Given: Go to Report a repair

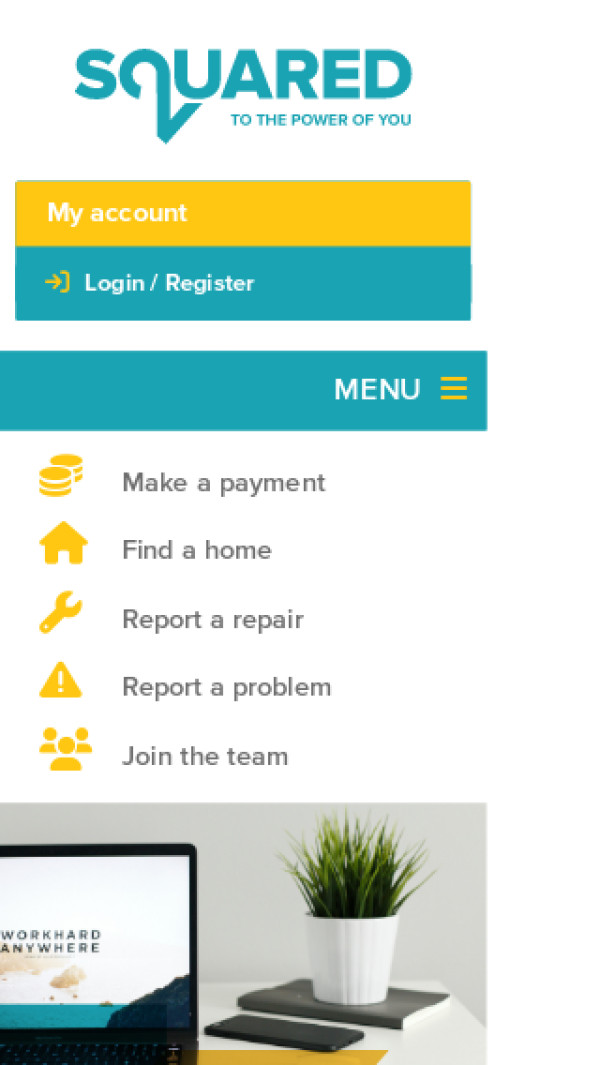Looking at the screenshot, I should pos(212,620).
